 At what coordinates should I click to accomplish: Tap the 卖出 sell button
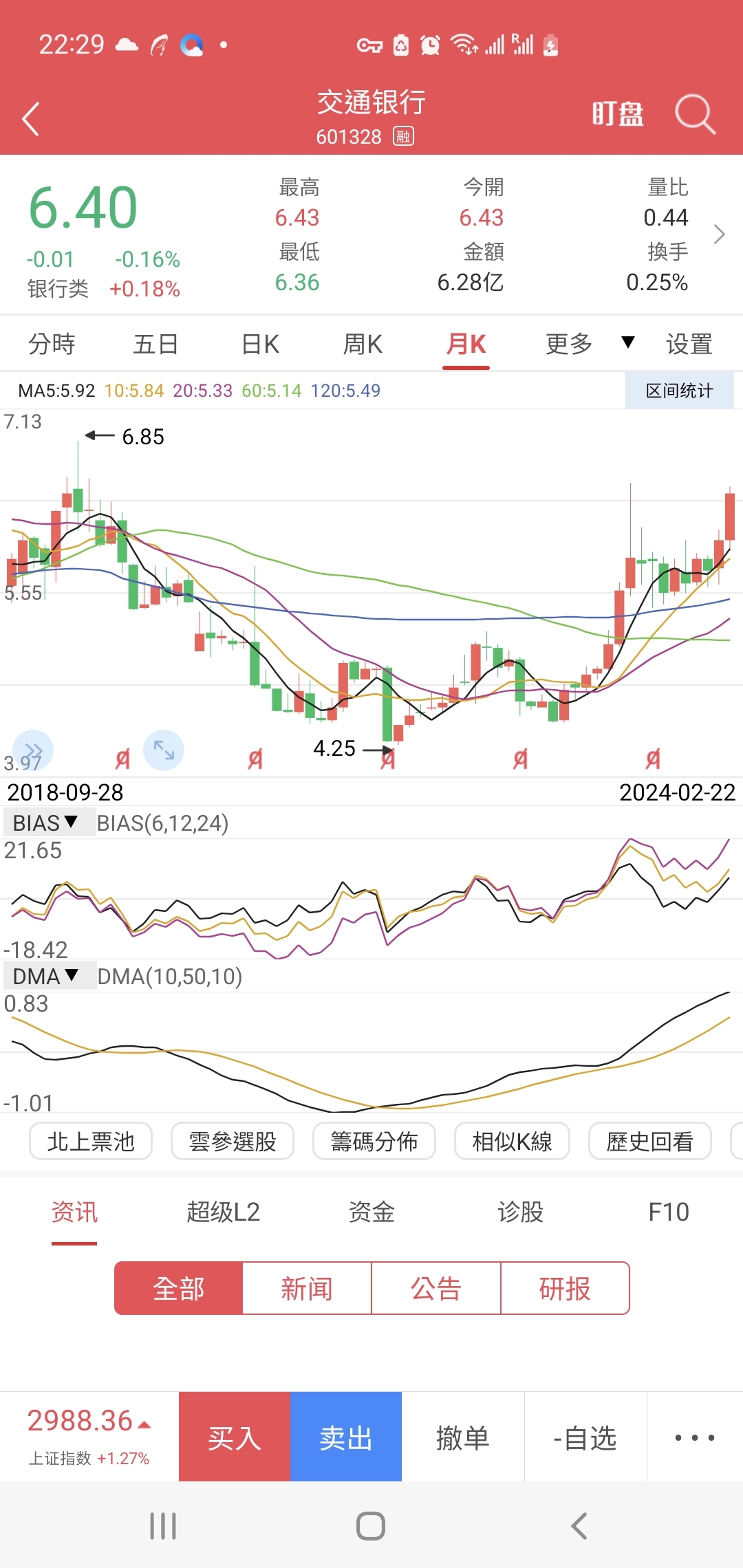(346, 1437)
